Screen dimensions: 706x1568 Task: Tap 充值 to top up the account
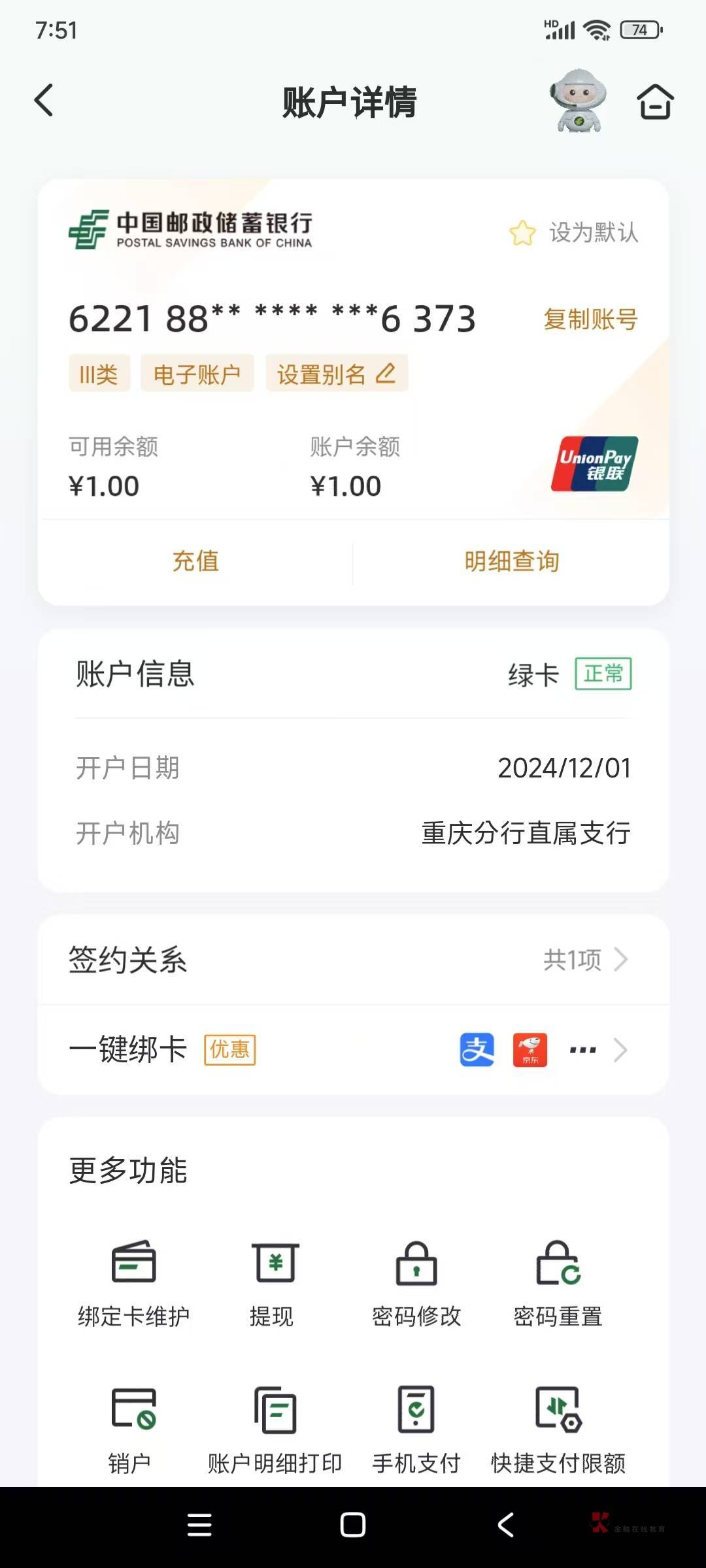195,561
